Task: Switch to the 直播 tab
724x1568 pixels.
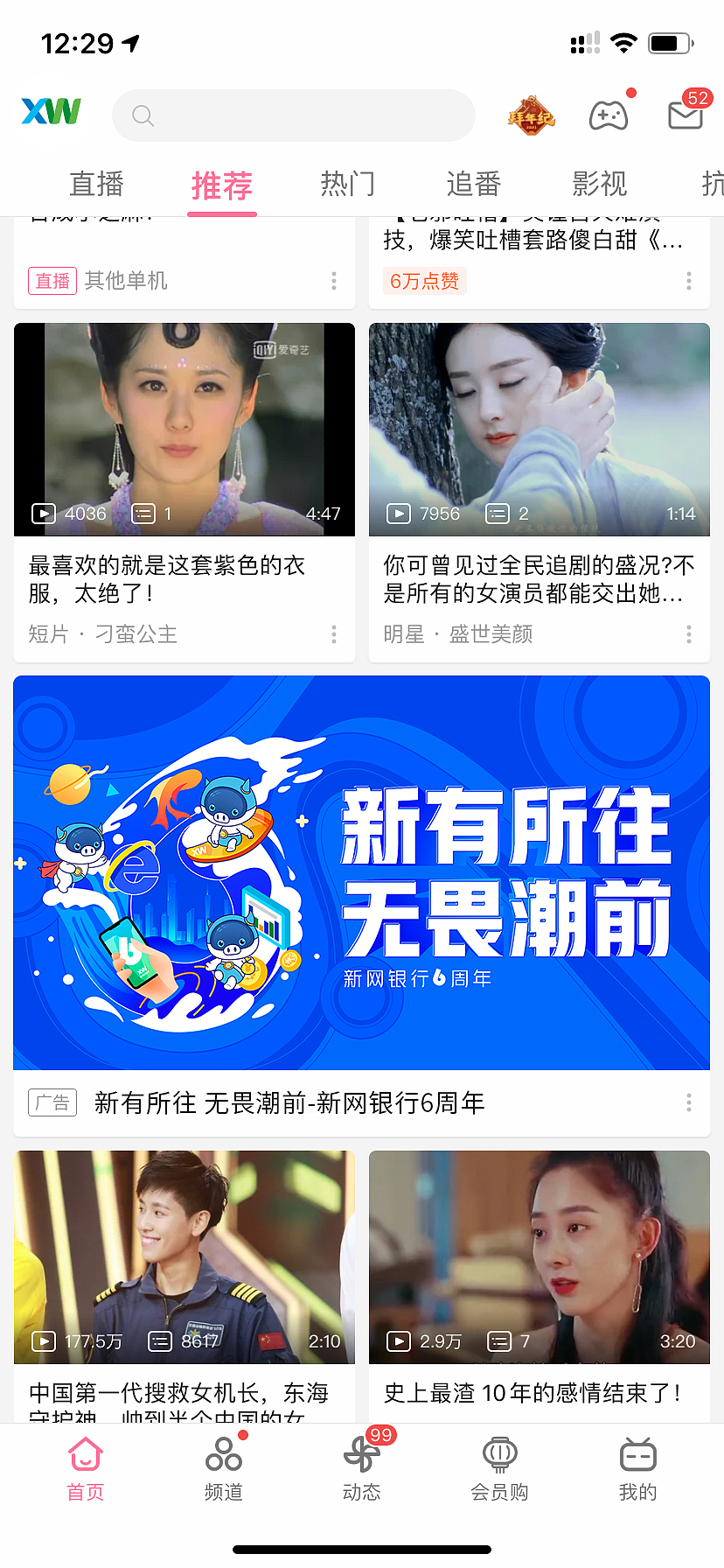Action: click(x=96, y=184)
